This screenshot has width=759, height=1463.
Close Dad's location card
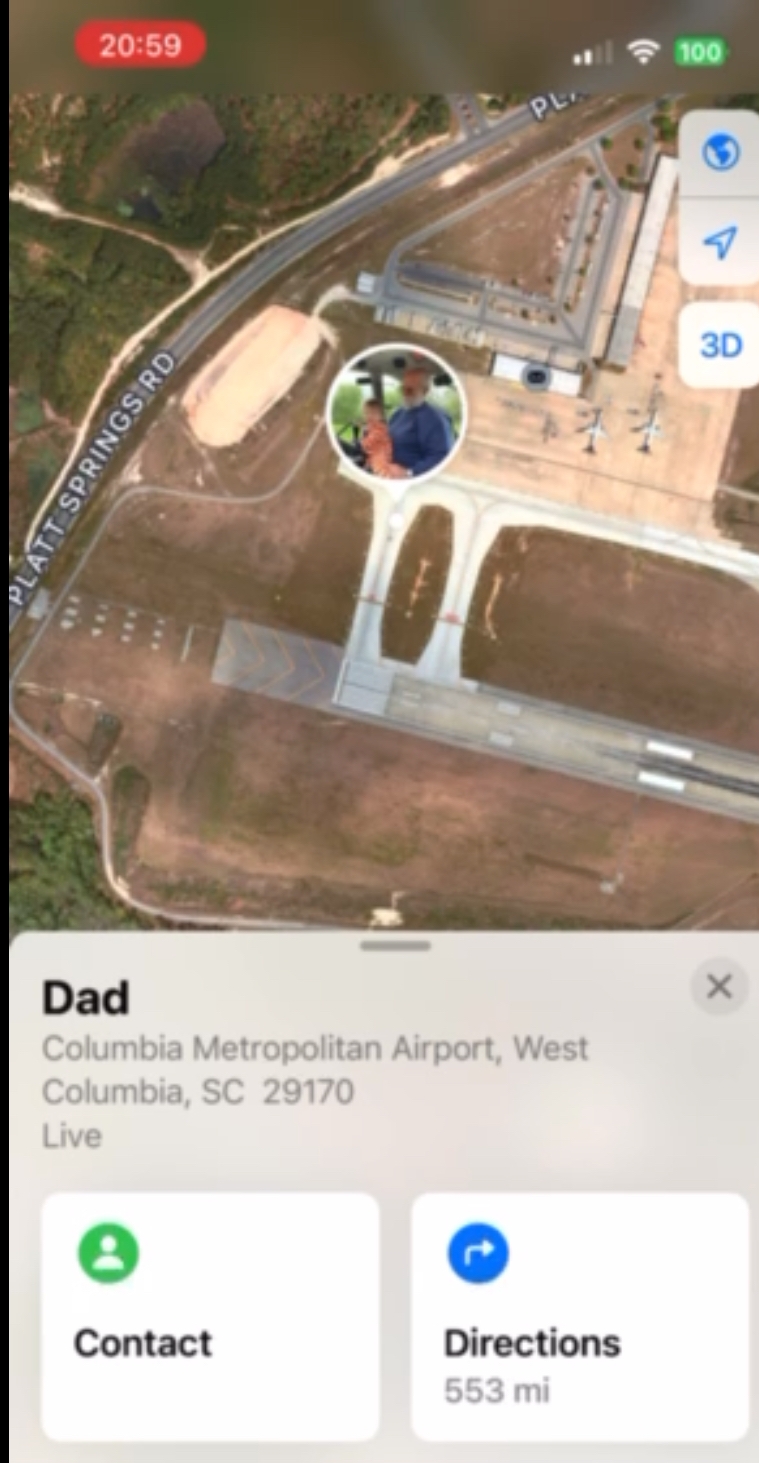coord(718,987)
